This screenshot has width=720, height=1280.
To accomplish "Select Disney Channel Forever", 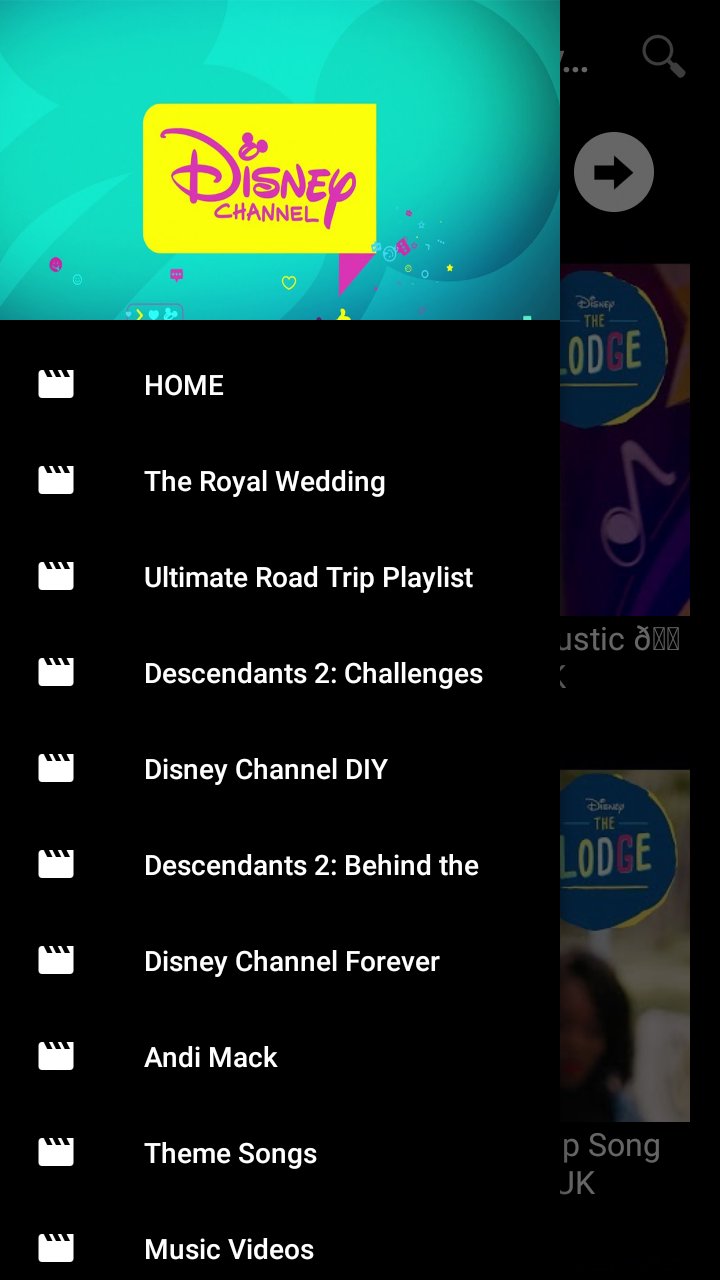I will [291, 960].
